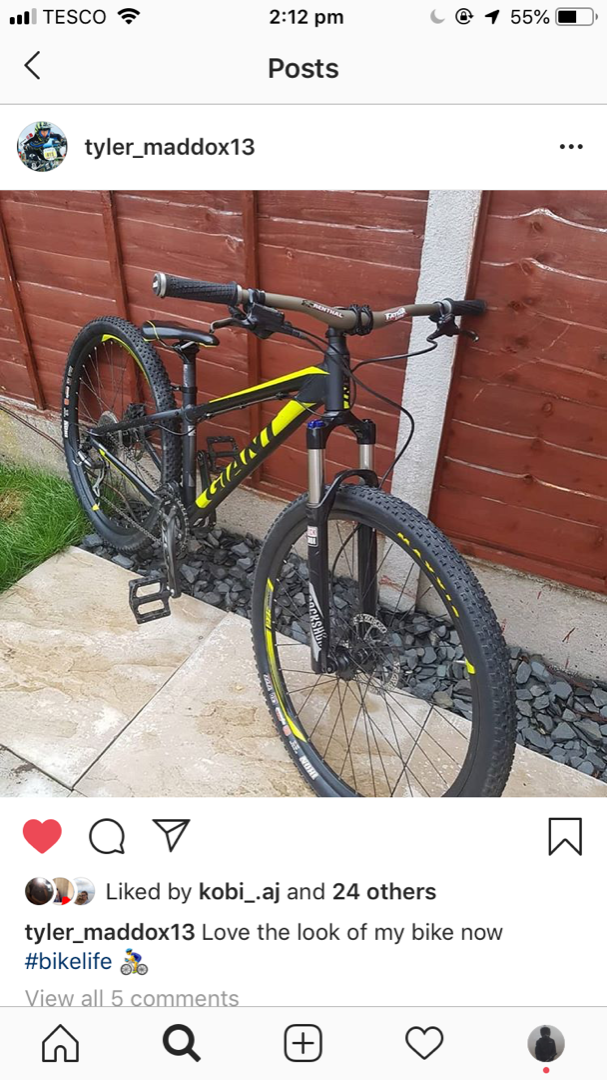Go back from the Posts screen
Viewport: 607px width, 1080px height.
point(32,67)
